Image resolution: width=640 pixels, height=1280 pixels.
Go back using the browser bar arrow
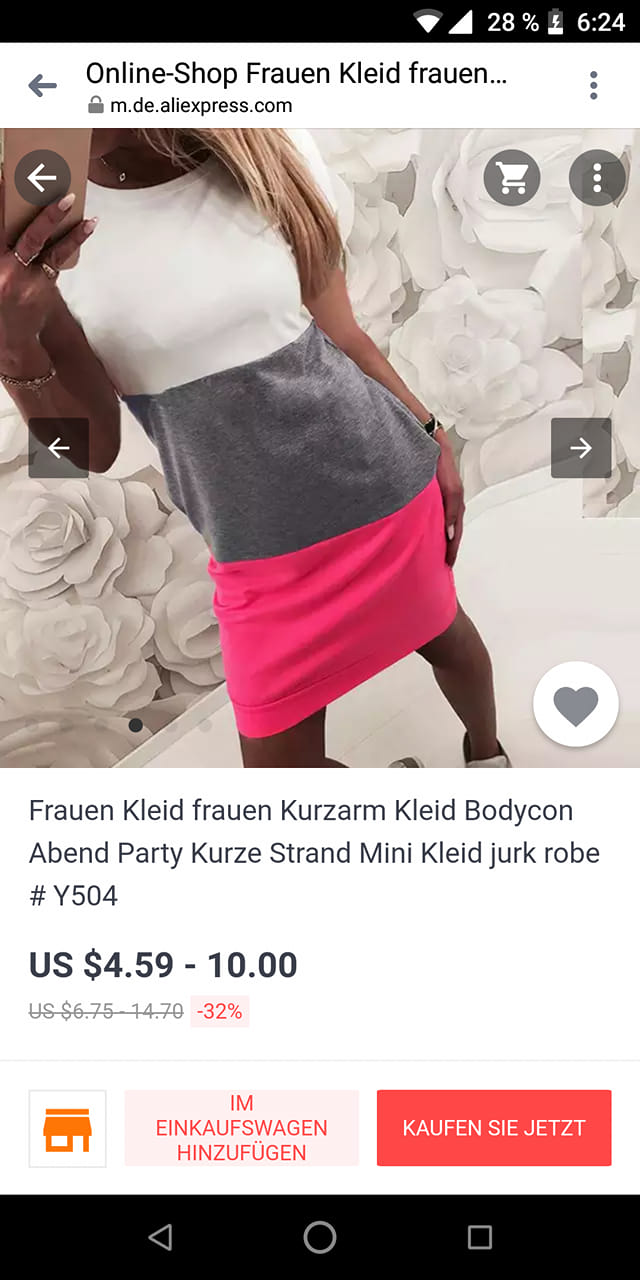click(42, 86)
